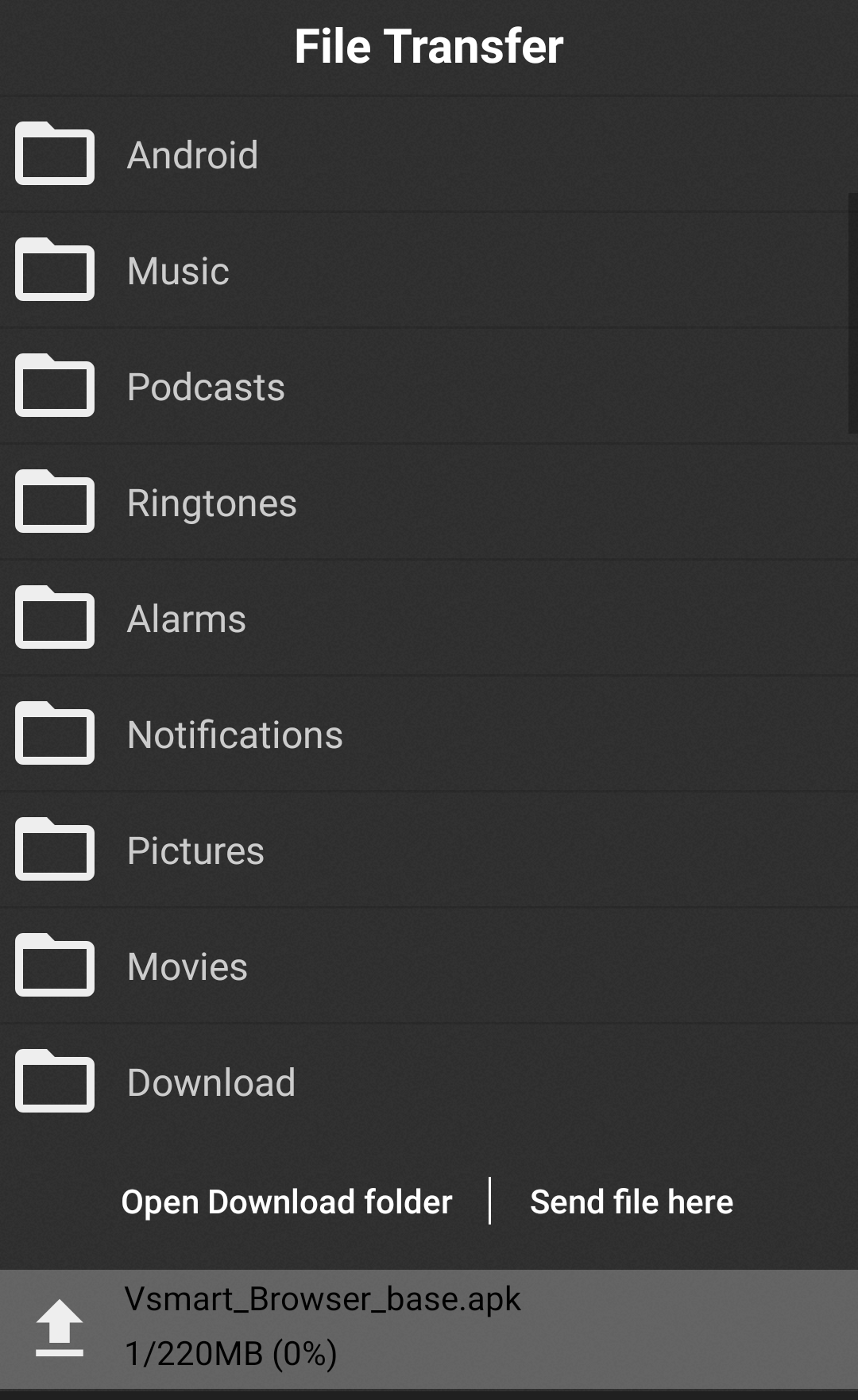Click the Notifications folder icon
858x1400 pixels.
(53, 735)
